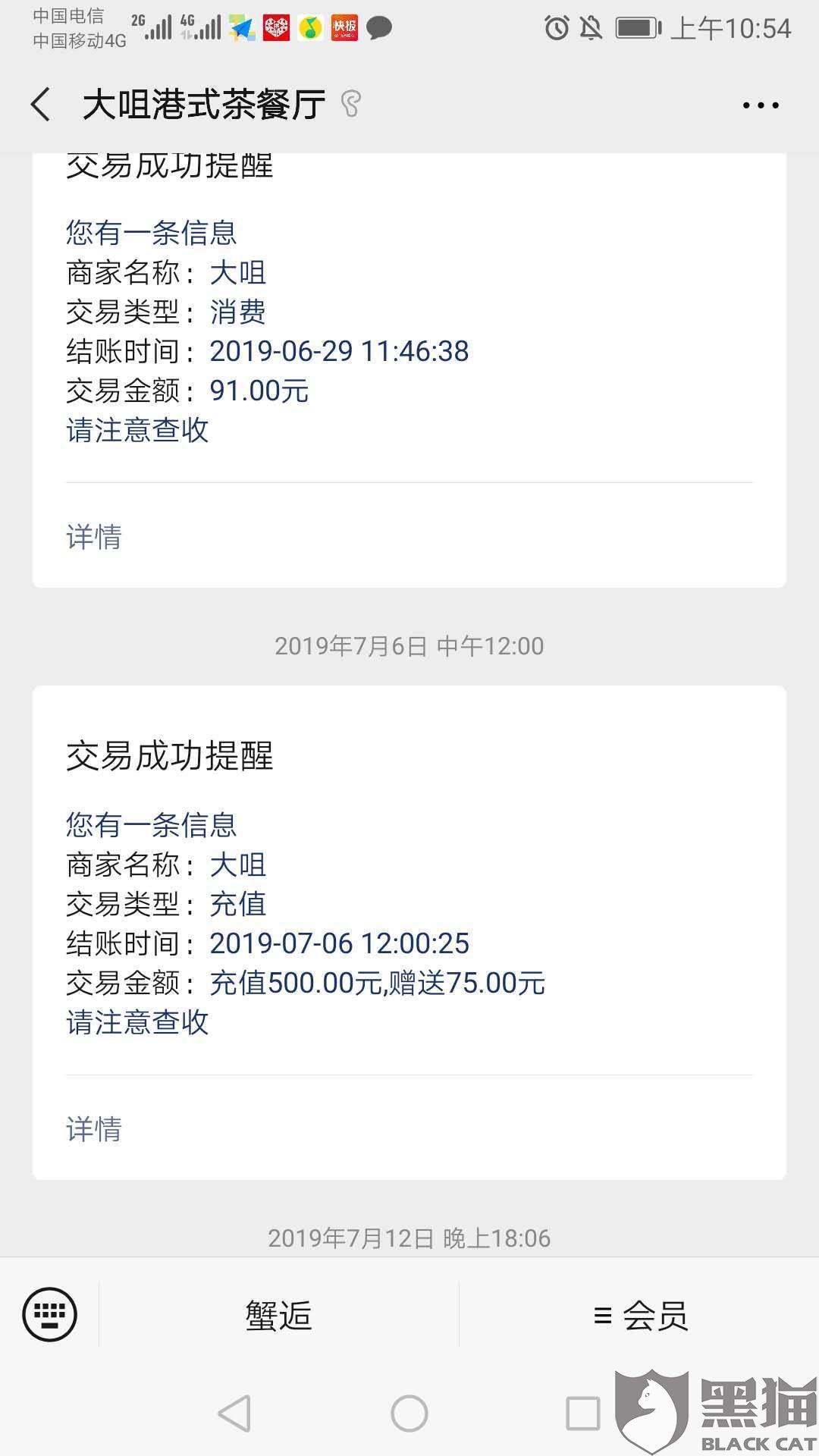This screenshot has width=819, height=1456.
Task: Open the 蟹逅 menu
Action: (278, 1315)
